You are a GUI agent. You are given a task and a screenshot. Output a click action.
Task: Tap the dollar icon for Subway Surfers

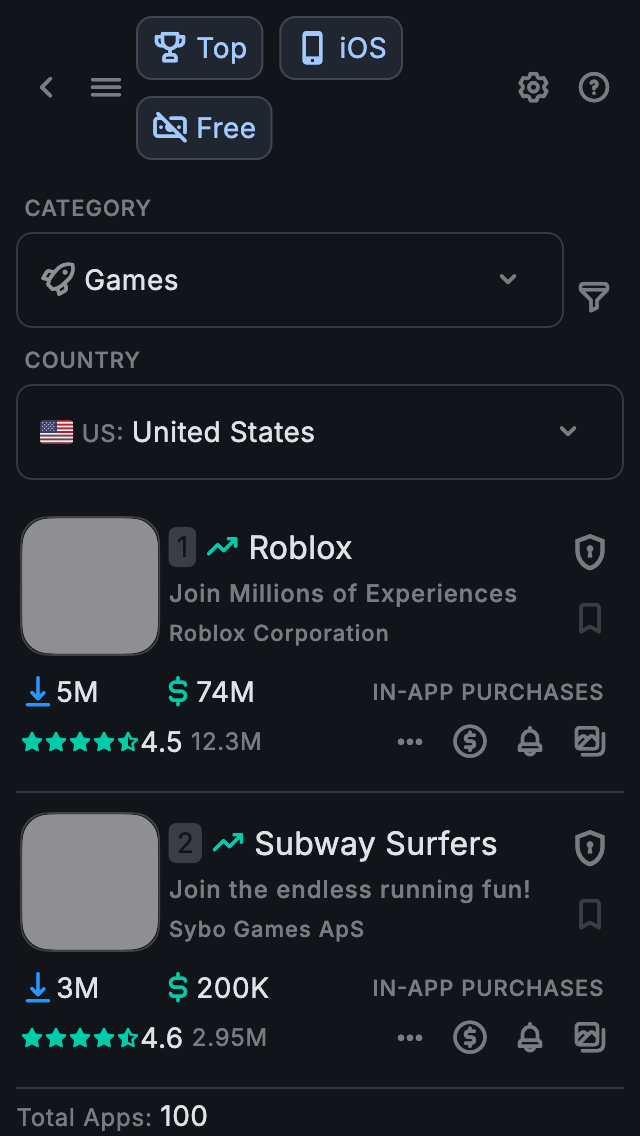(470, 1038)
